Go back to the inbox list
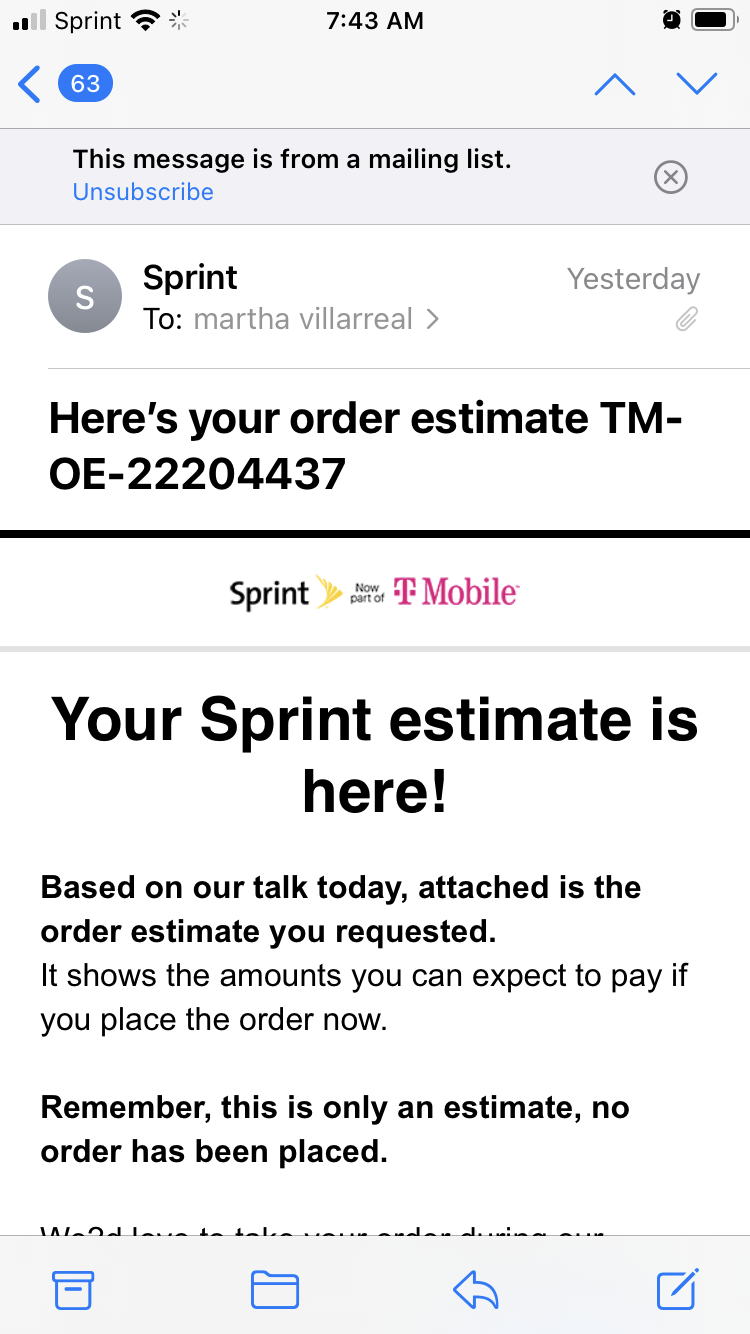This screenshot has width=750, height=1334. pos(32,84)
